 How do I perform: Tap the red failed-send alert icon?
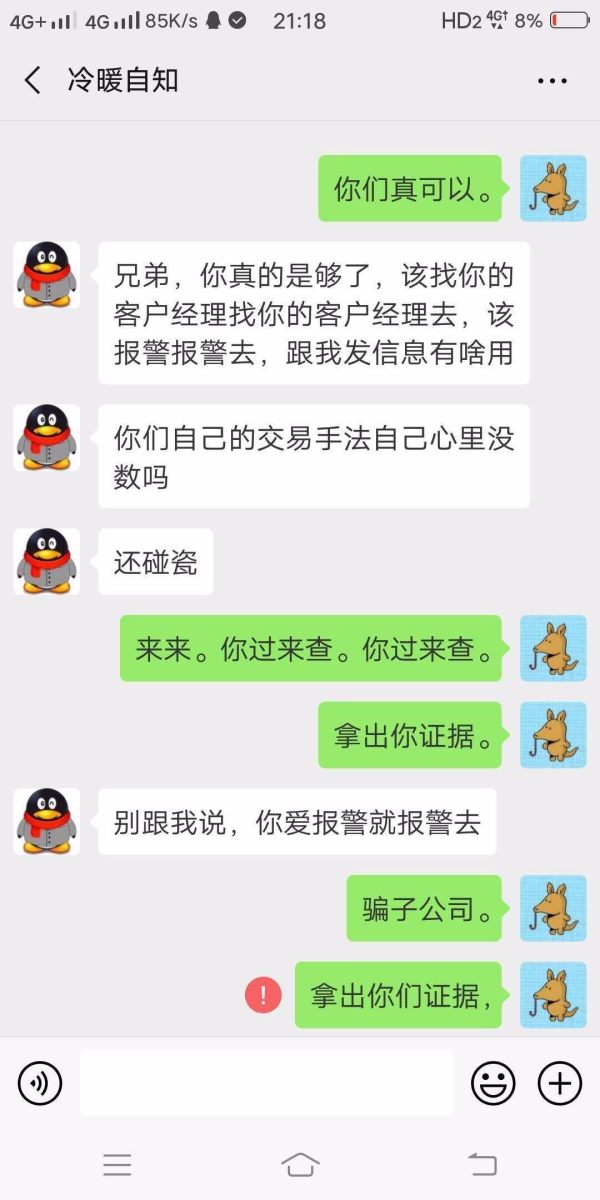pyautogui.click(x=263, y=995)
